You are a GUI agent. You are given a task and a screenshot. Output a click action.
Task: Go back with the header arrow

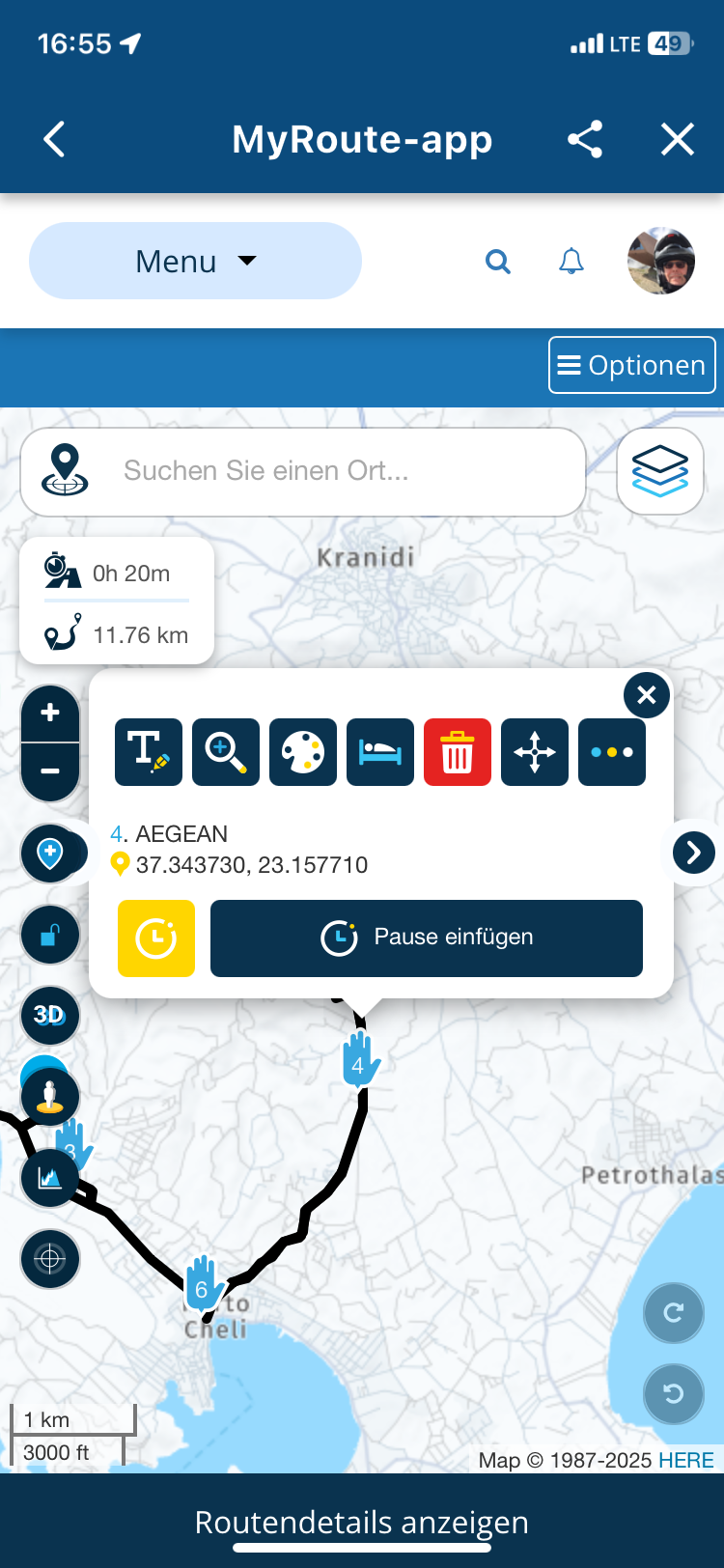55,140
